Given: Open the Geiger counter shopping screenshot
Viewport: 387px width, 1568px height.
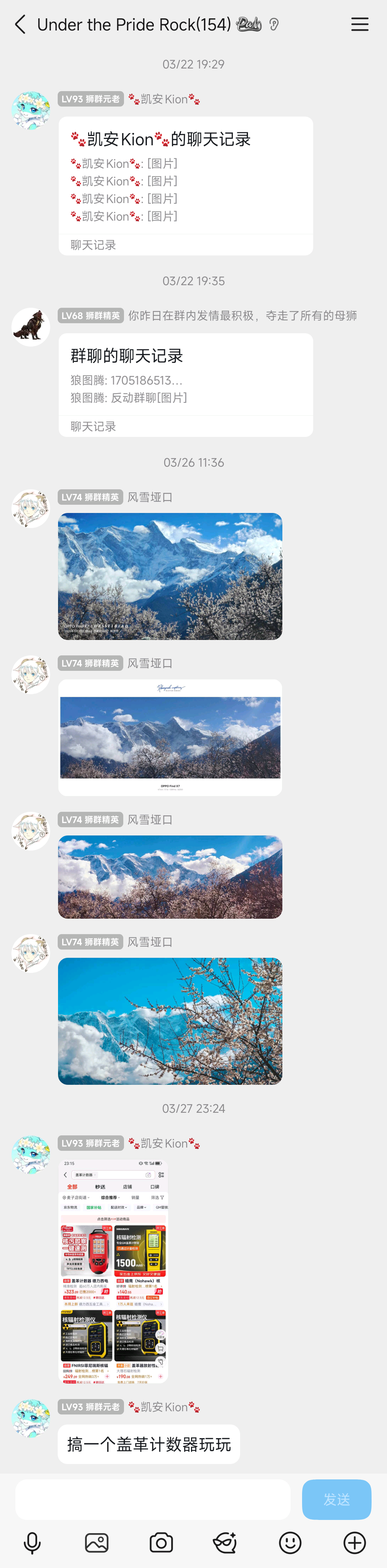Looking at the screenshot, I should pos(113,1271).
